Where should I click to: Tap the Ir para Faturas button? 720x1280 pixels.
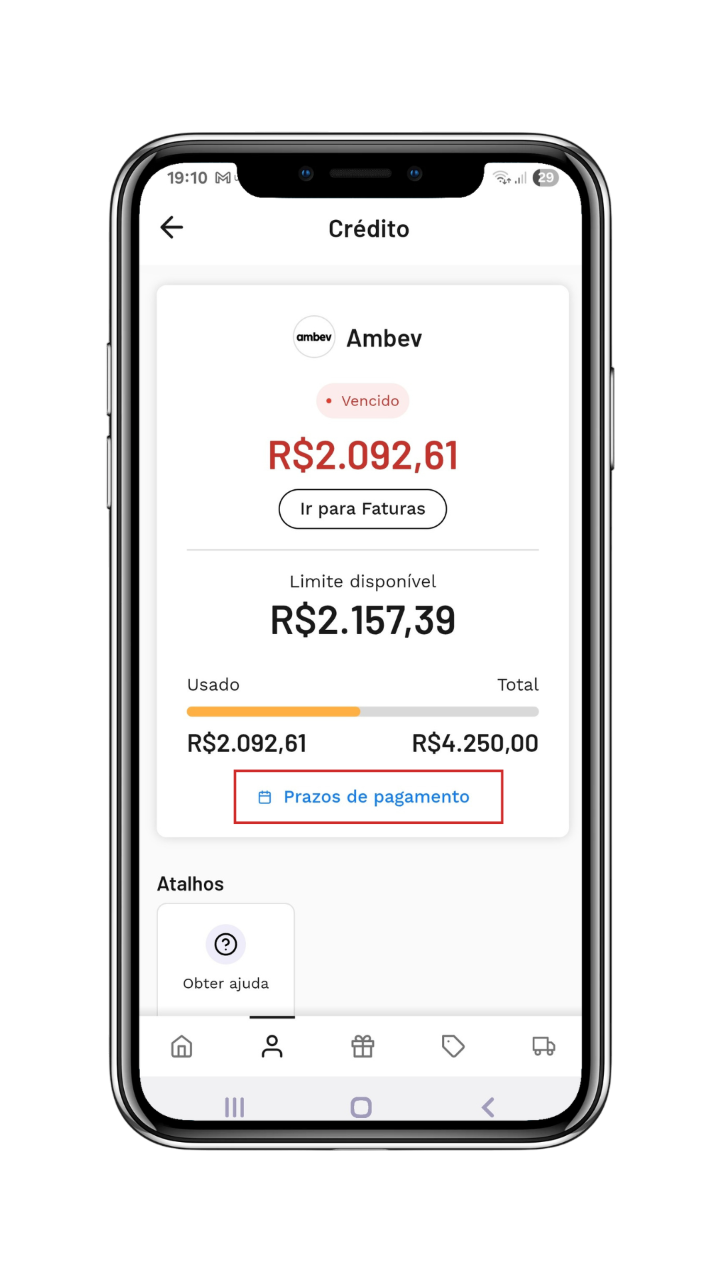pos(362,509)
